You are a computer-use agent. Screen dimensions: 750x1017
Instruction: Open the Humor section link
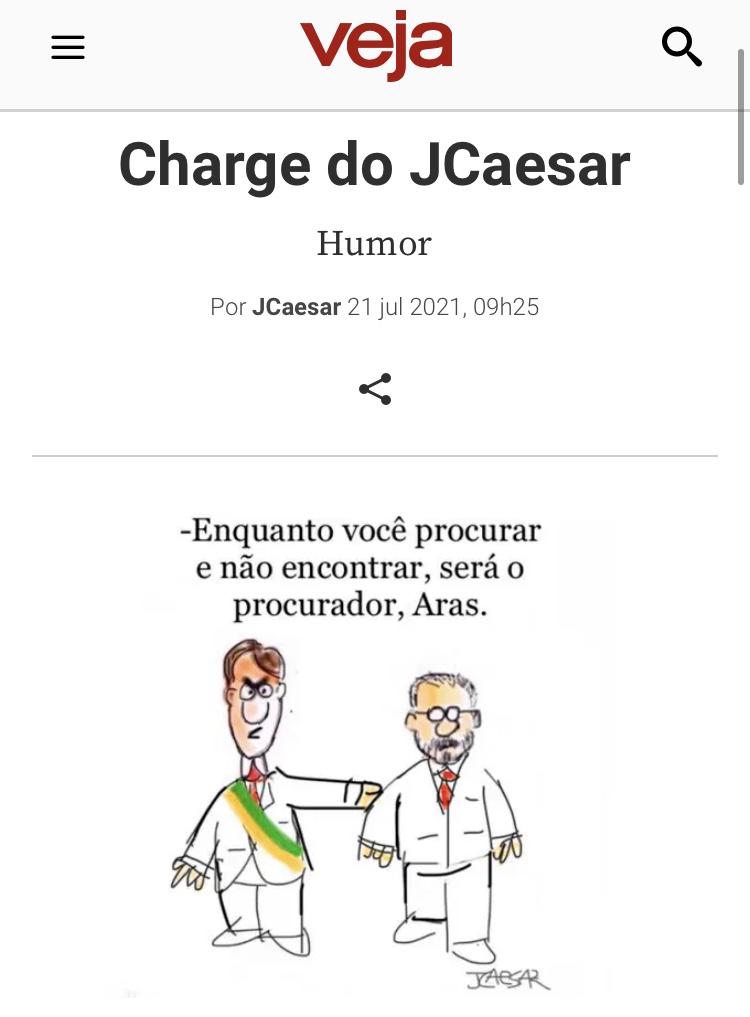[x=374, y=243]
